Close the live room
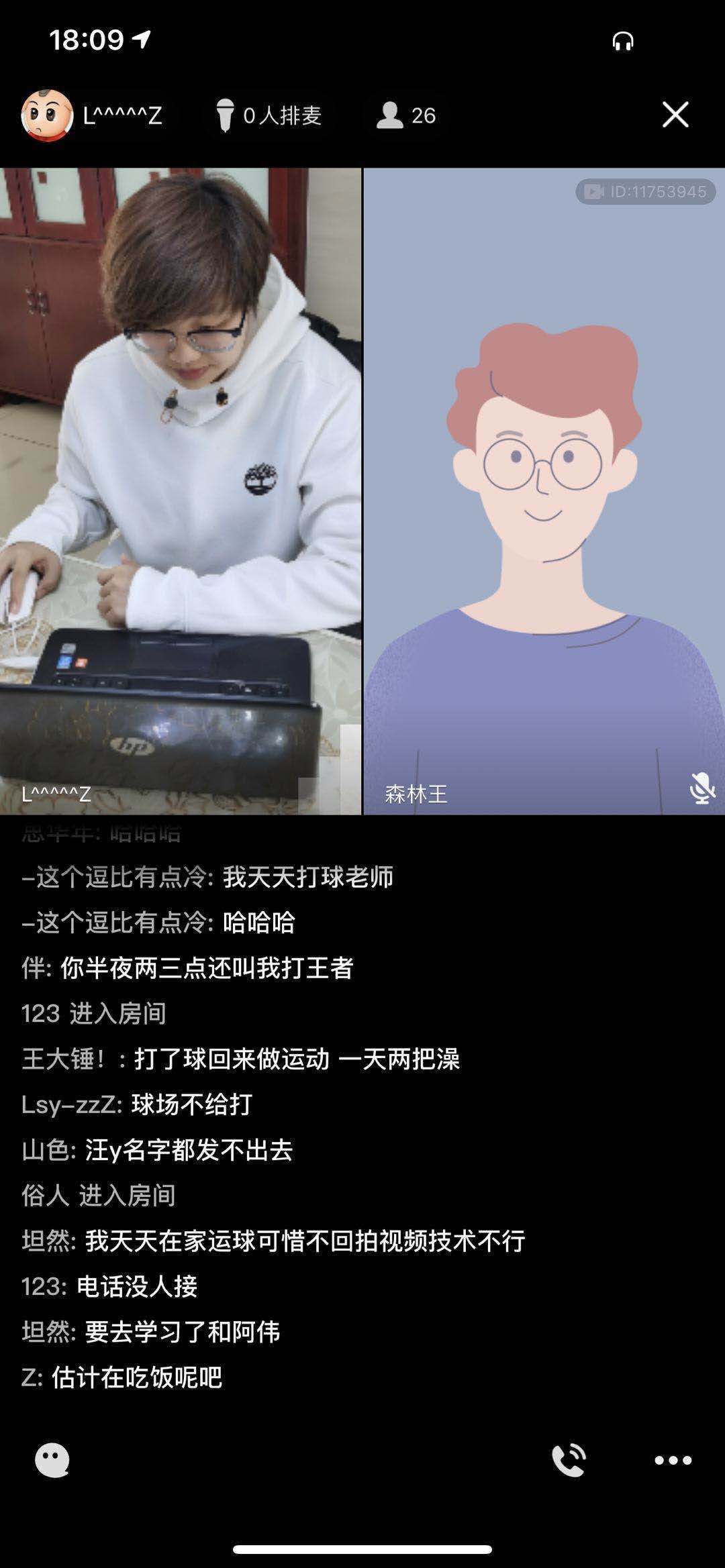This screenshot has width=725, height=1568. pos(675,115)
